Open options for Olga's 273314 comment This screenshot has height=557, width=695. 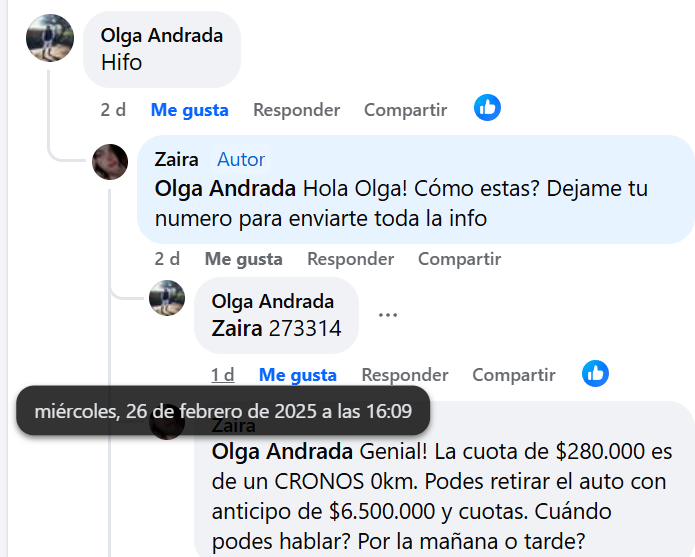pyautogui.click(x=388, y=315)
